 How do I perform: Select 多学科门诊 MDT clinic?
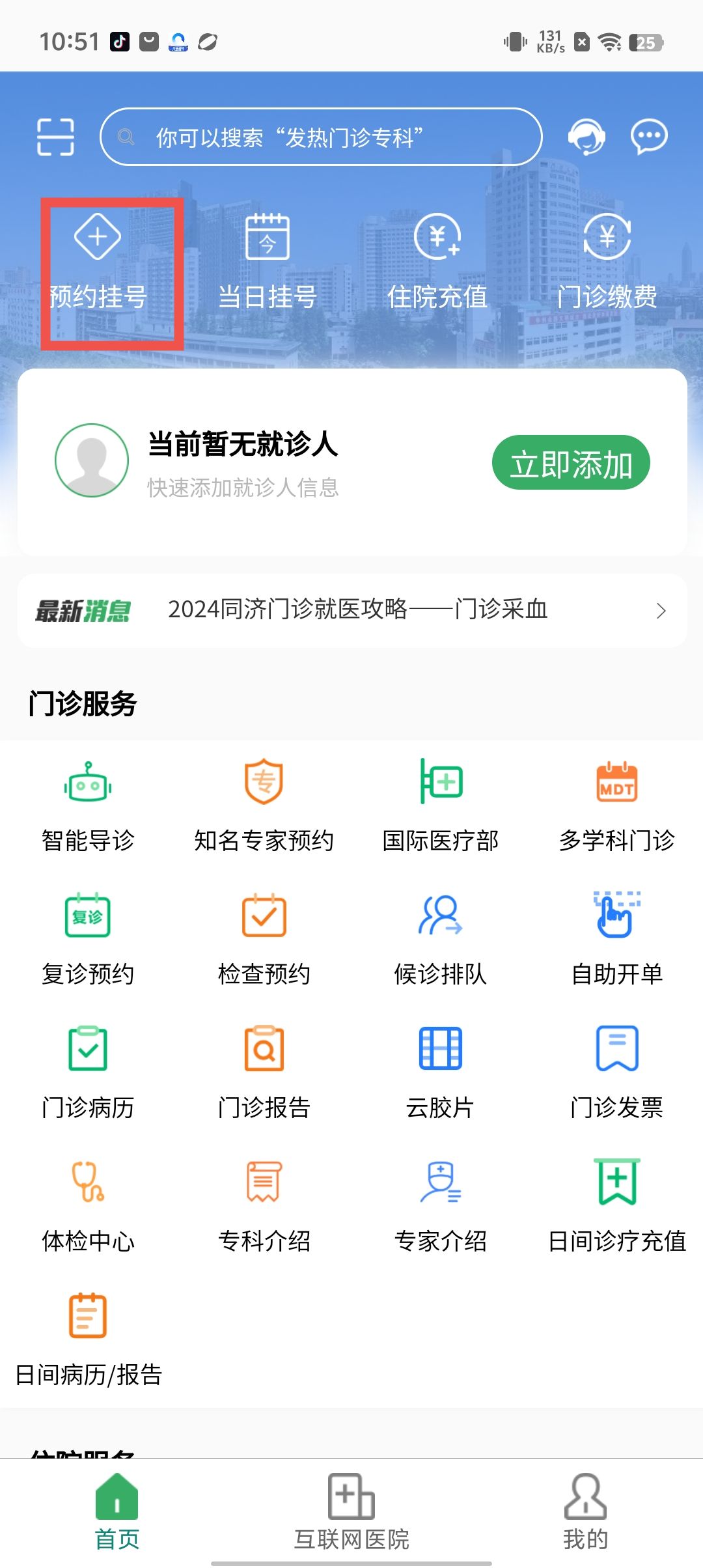[616, 805]
